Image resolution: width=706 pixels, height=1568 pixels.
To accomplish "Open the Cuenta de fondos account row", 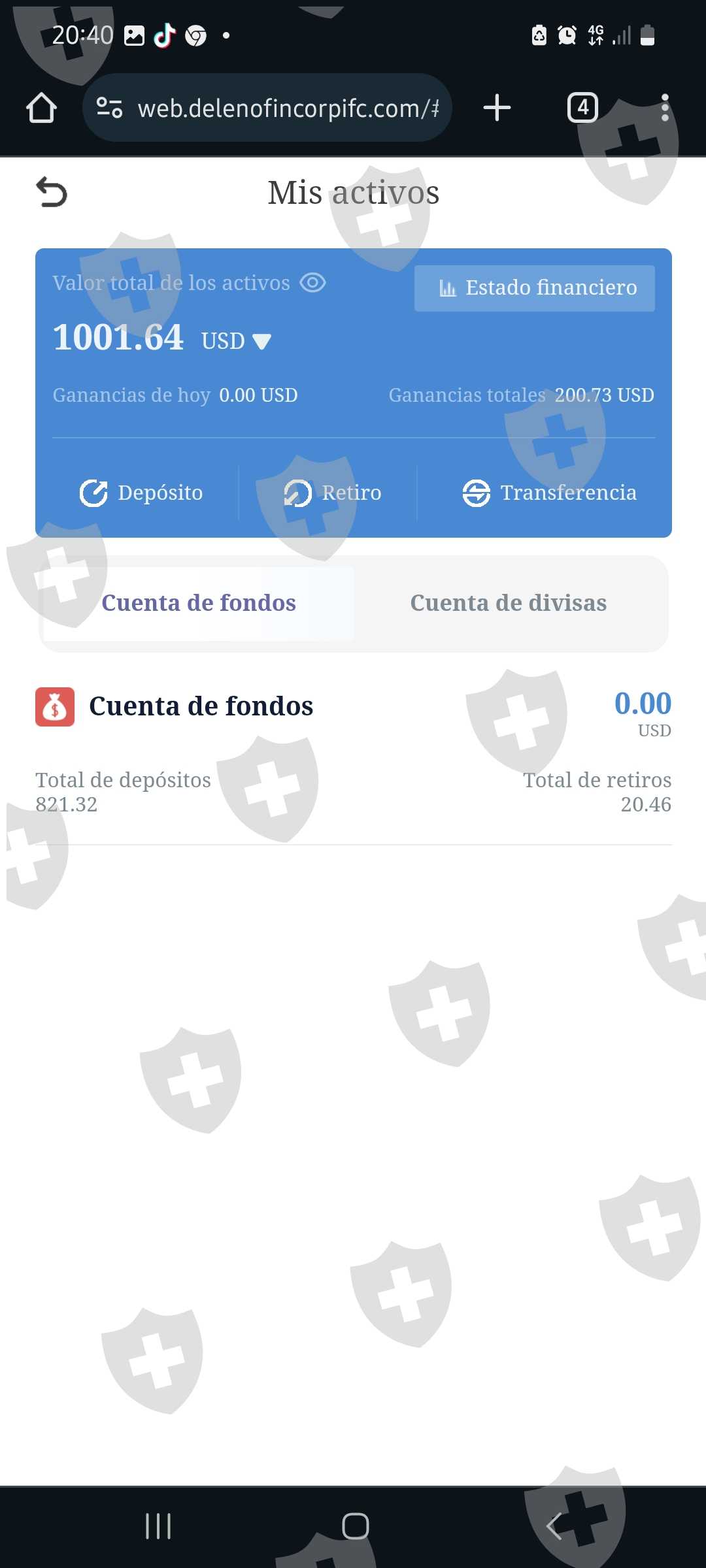I will coord(353,707).
